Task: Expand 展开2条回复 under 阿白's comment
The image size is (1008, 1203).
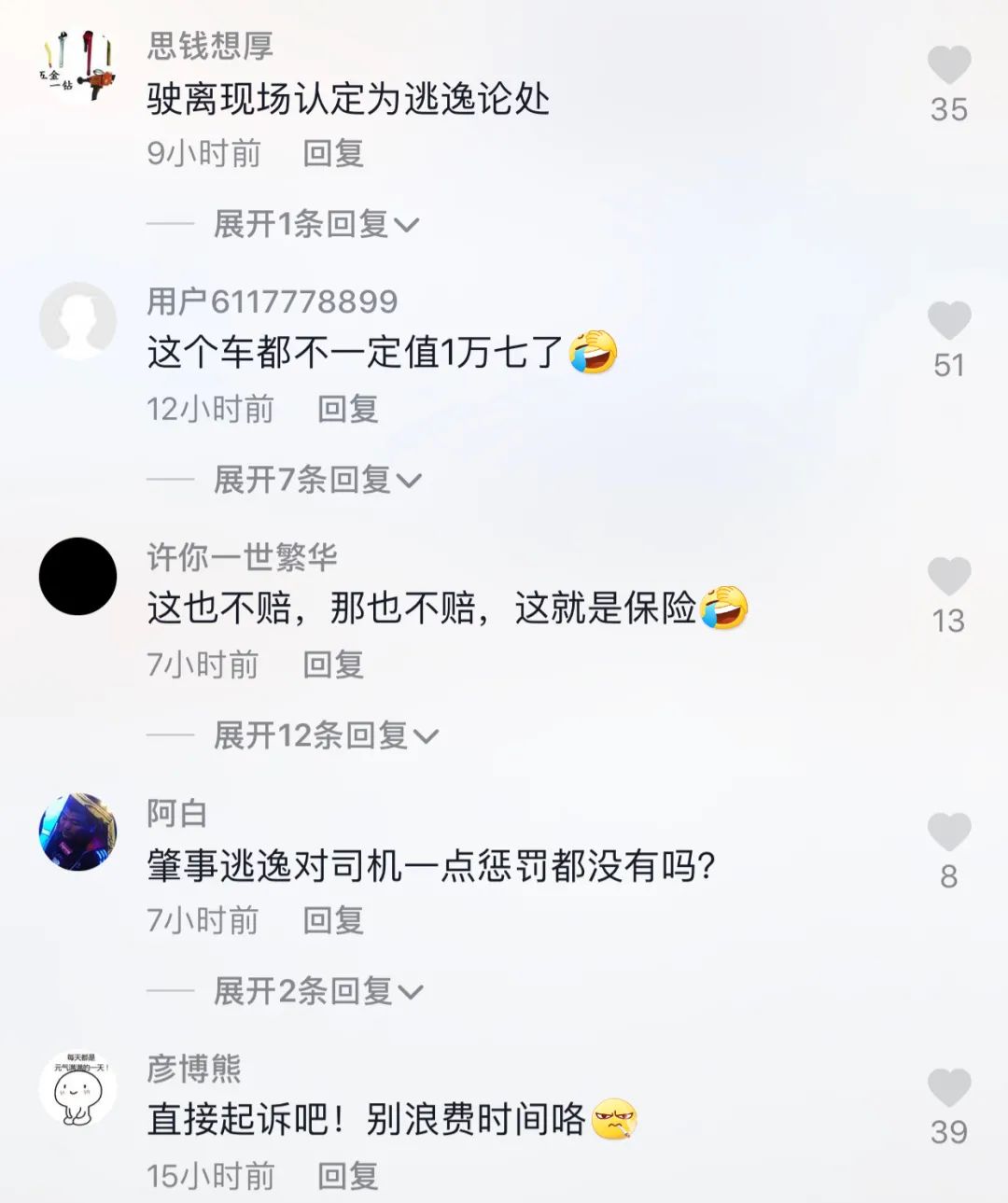Action: 317,991
